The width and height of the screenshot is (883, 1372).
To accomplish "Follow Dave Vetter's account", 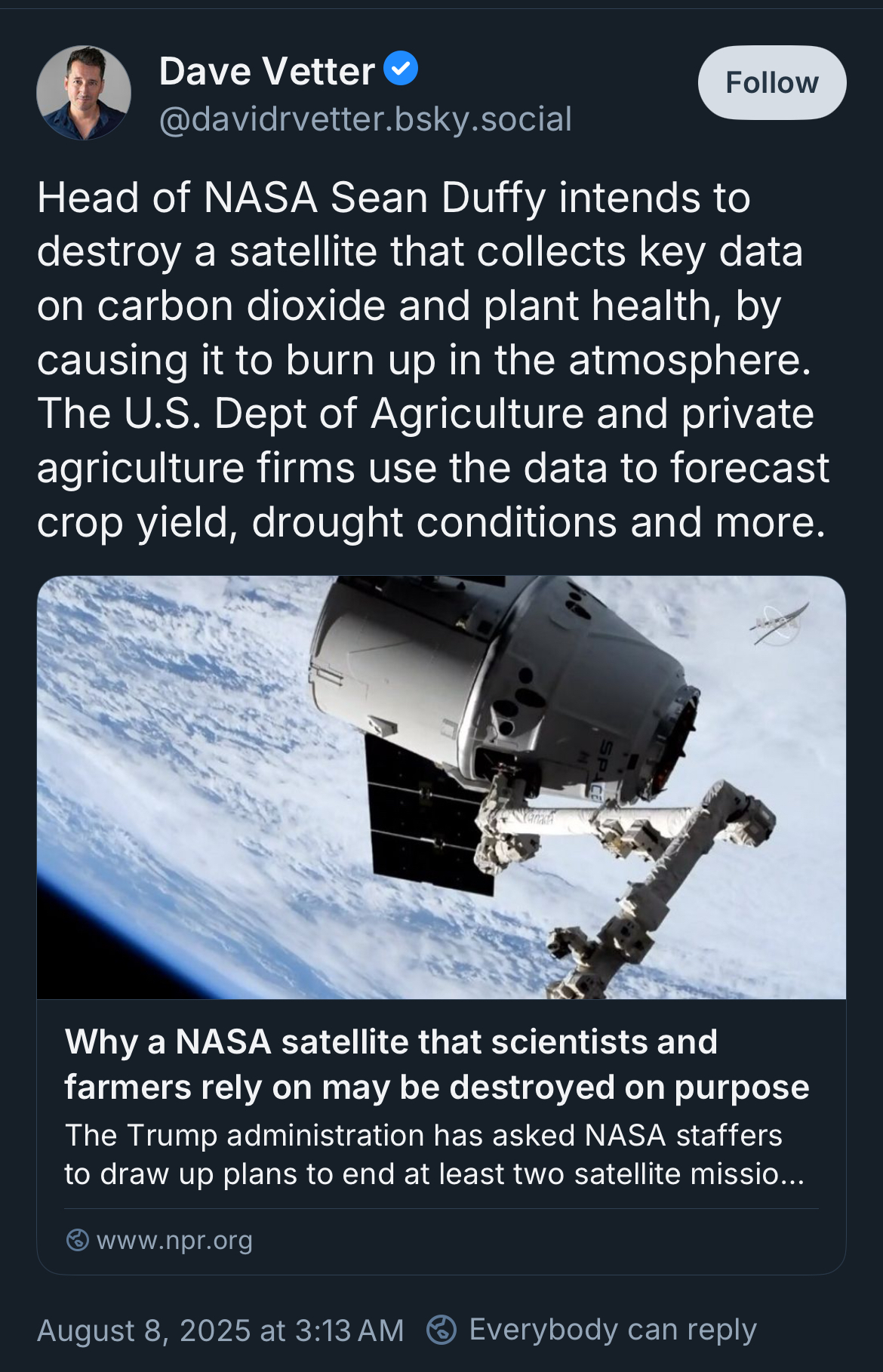I will click(x=771, y=83).
